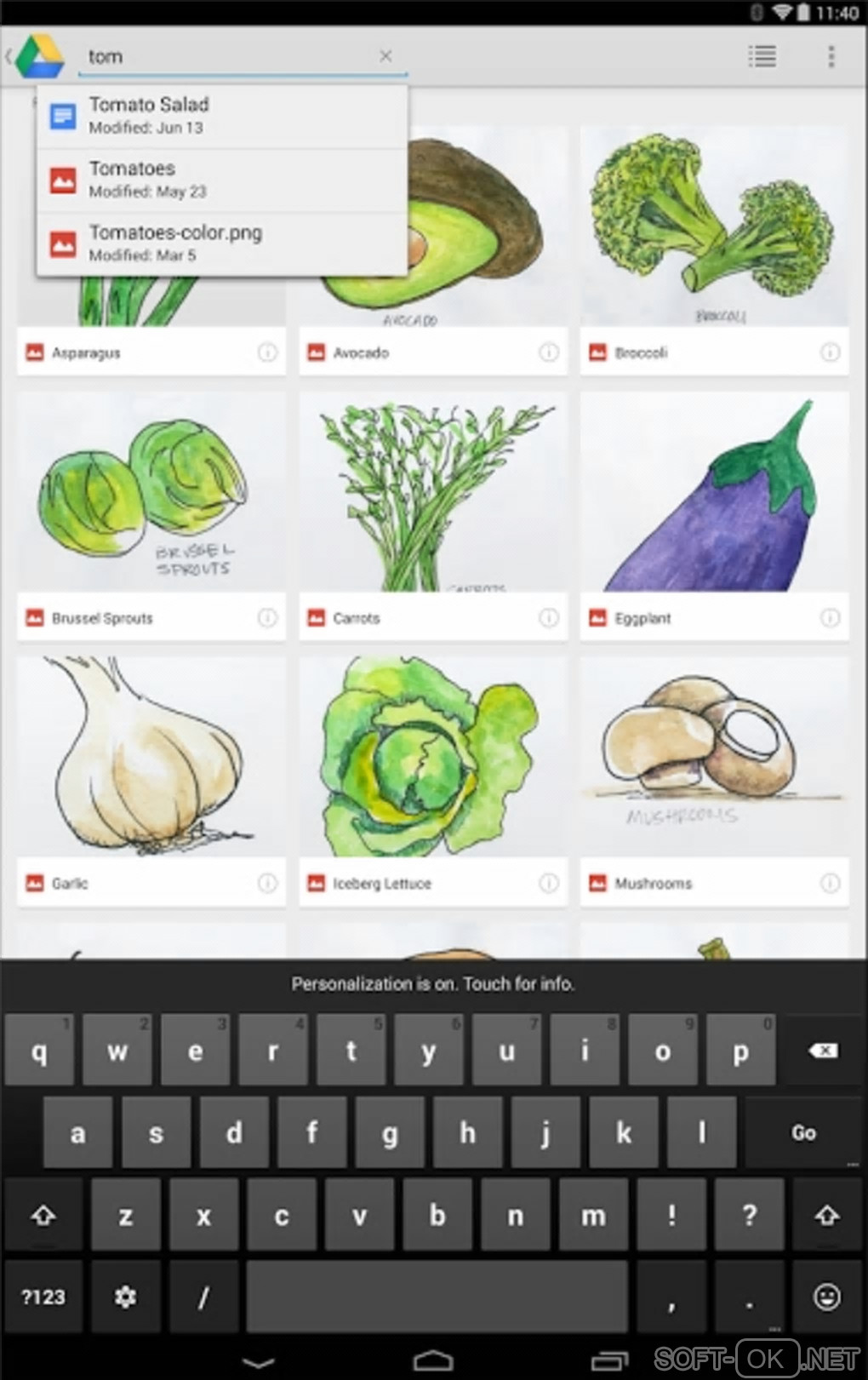Tap the personalization info banner
This screenshot has width=868, height=1380.
[432, 983]
